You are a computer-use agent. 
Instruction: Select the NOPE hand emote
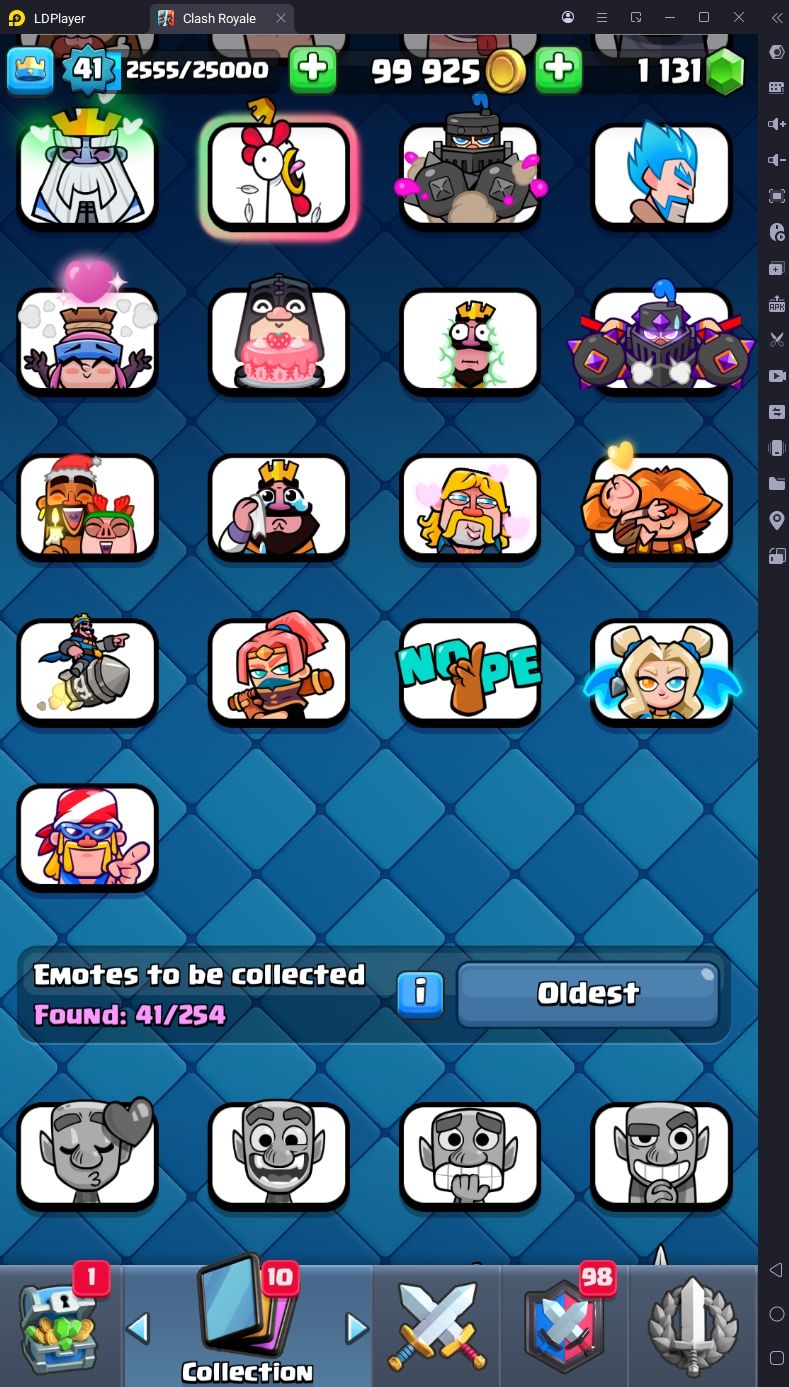(x=470, y=672)
